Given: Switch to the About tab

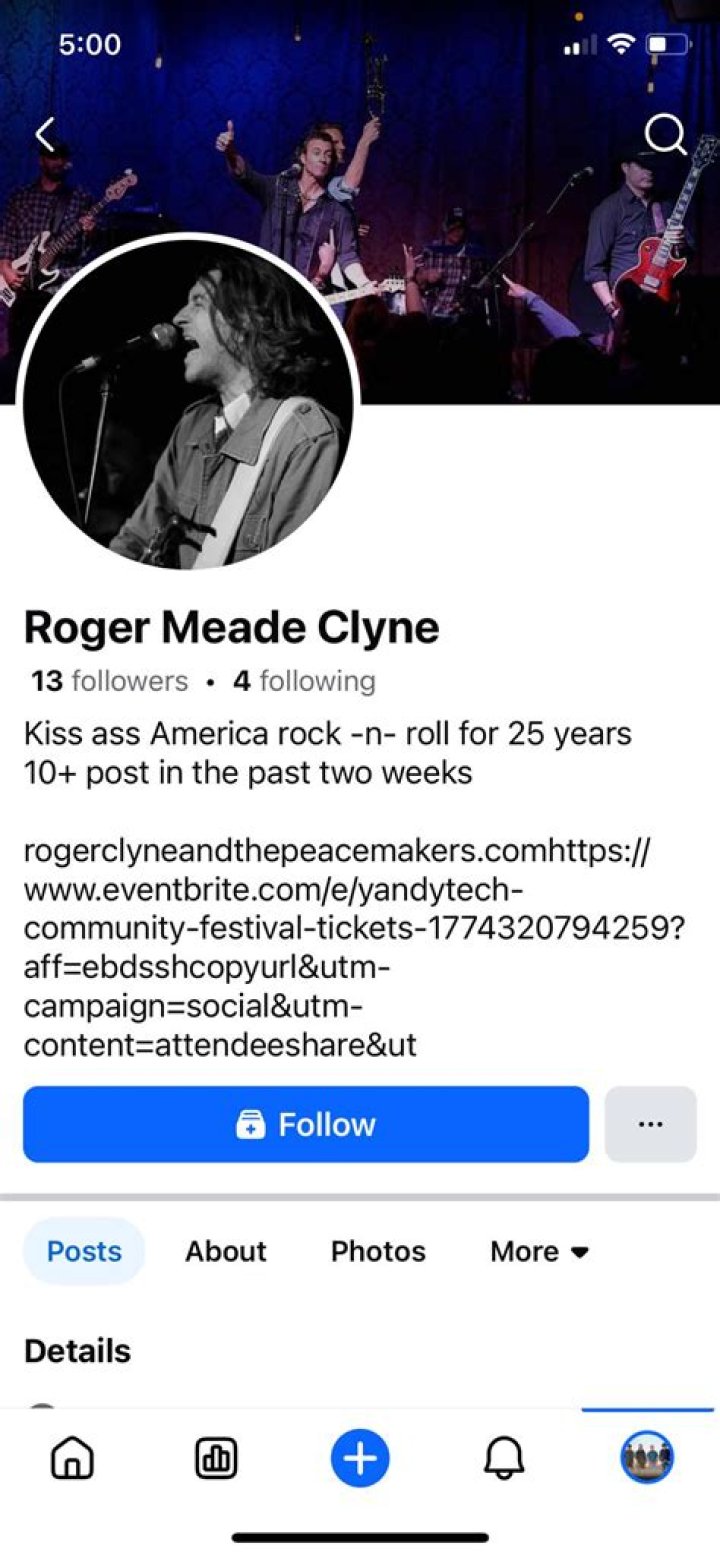Looking at the screenshot, I should click(x=225, y=1251).
